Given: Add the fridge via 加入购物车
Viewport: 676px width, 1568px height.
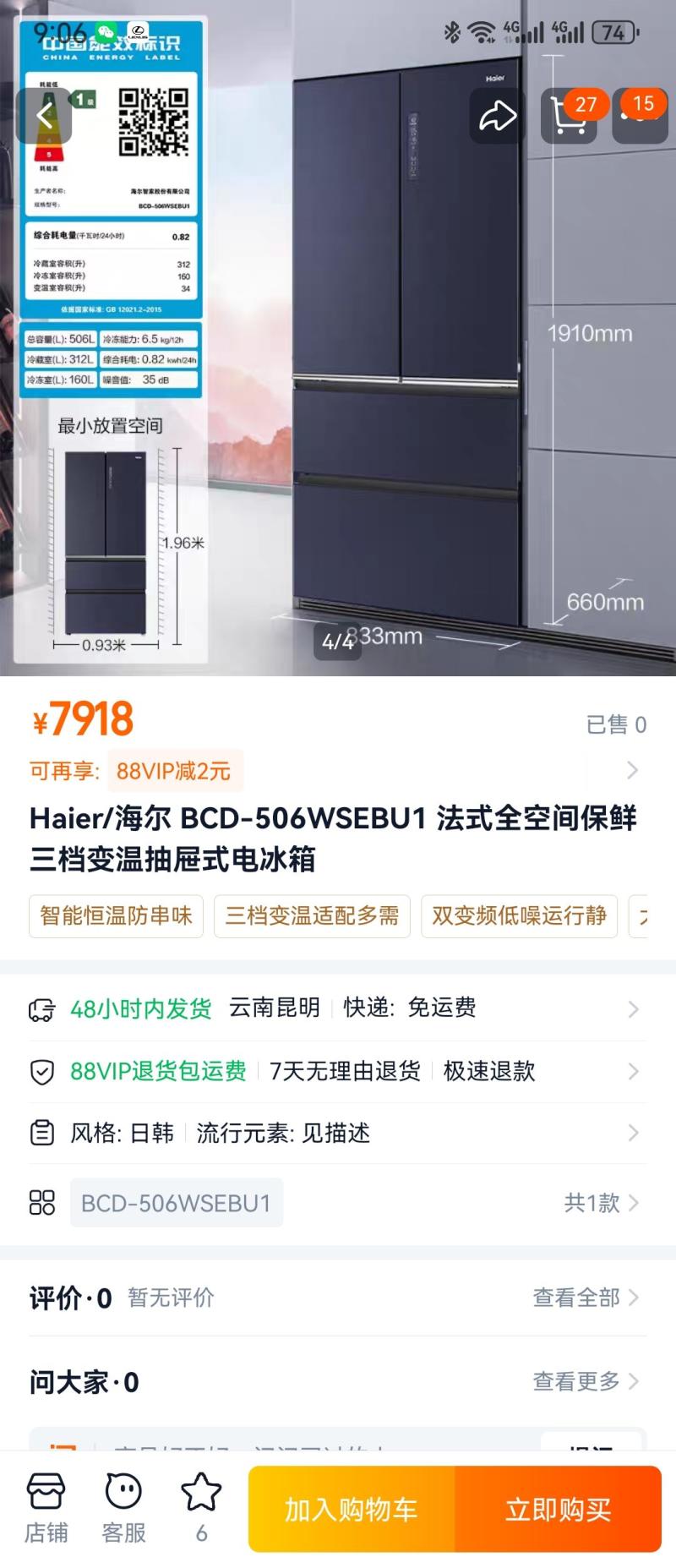Looking at the screenshot, I should [352, 1509].
